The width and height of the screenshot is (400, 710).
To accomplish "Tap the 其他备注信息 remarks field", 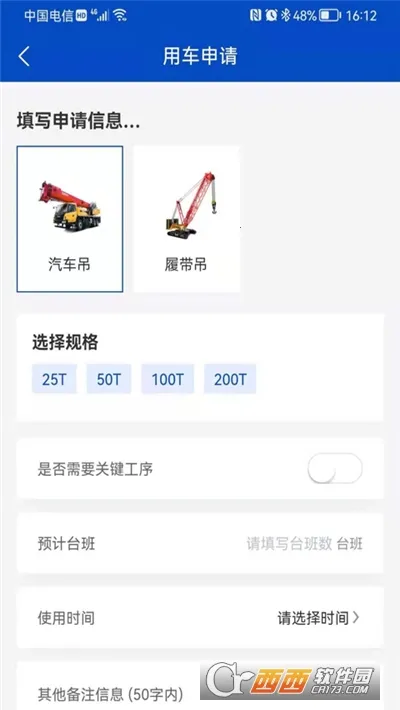I will click(x=200, y=686).
